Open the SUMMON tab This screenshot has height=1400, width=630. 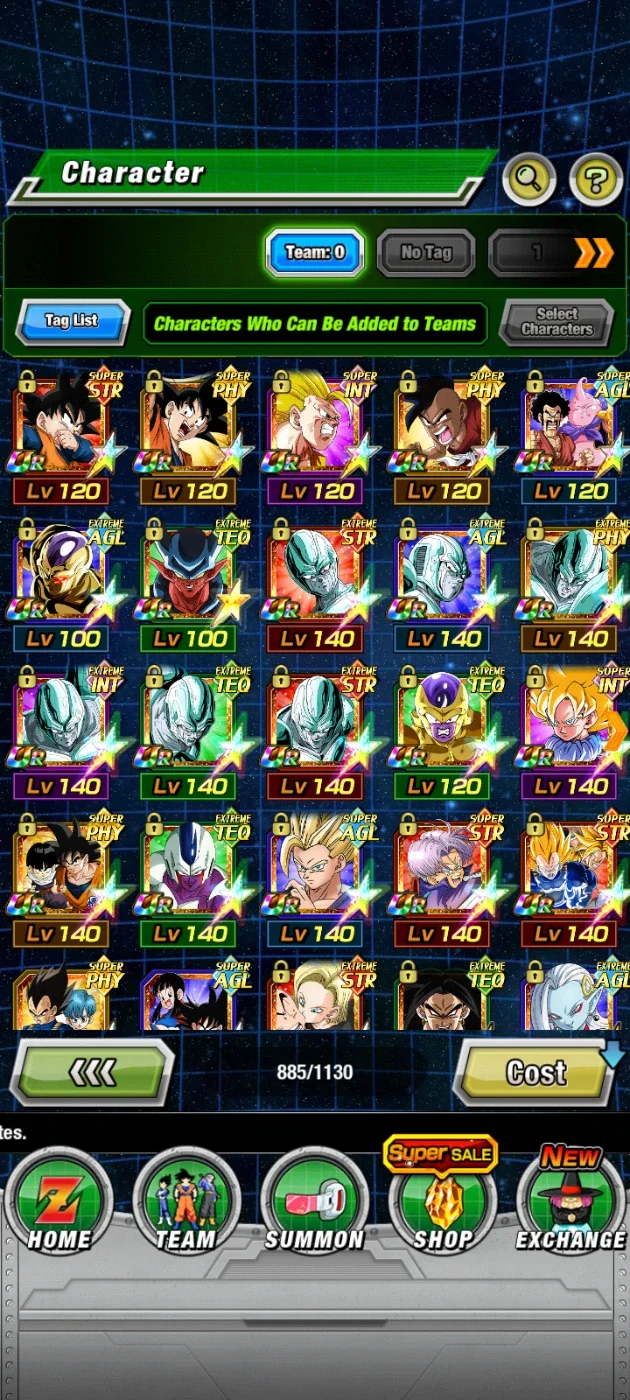pos(314,1200)
